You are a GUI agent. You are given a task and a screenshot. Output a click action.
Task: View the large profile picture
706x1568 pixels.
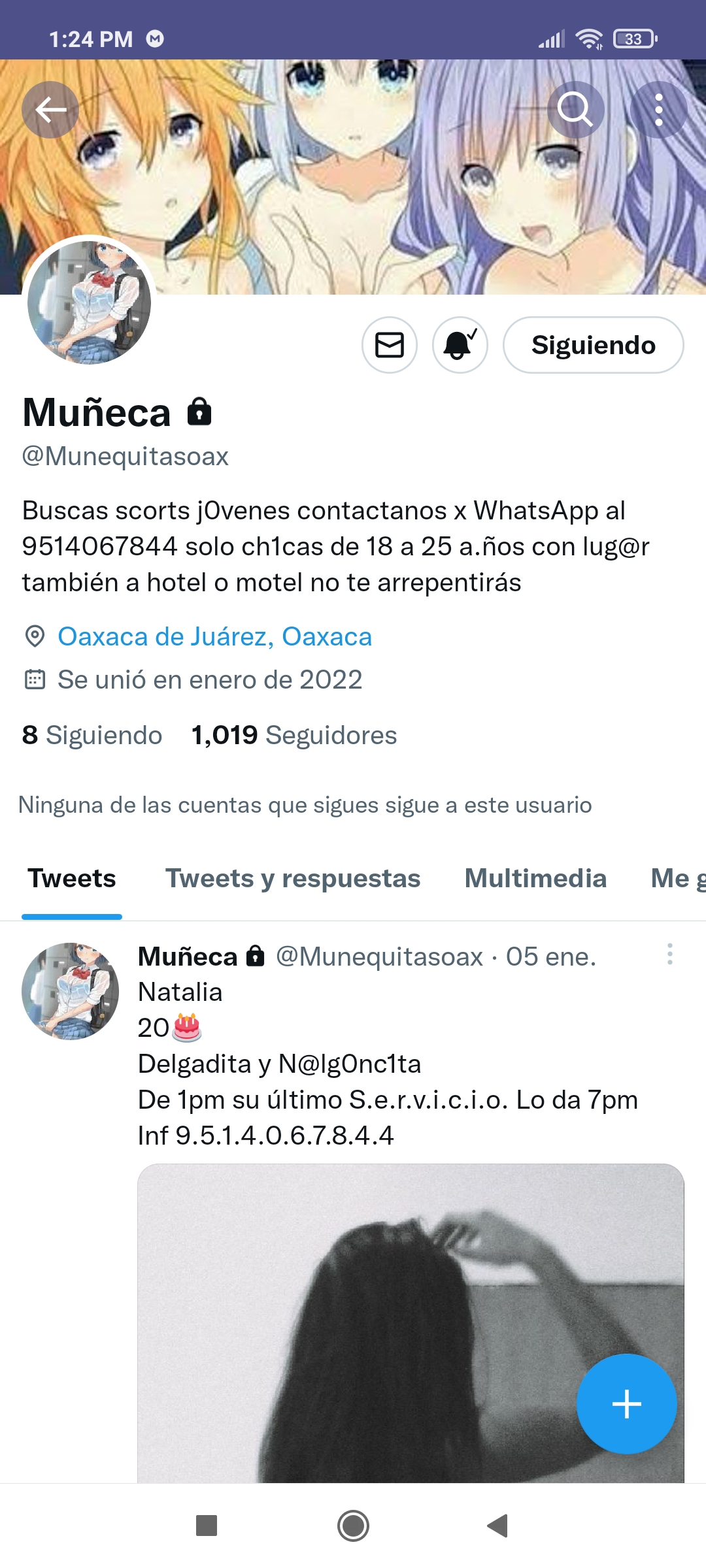(x=90, y=302)
